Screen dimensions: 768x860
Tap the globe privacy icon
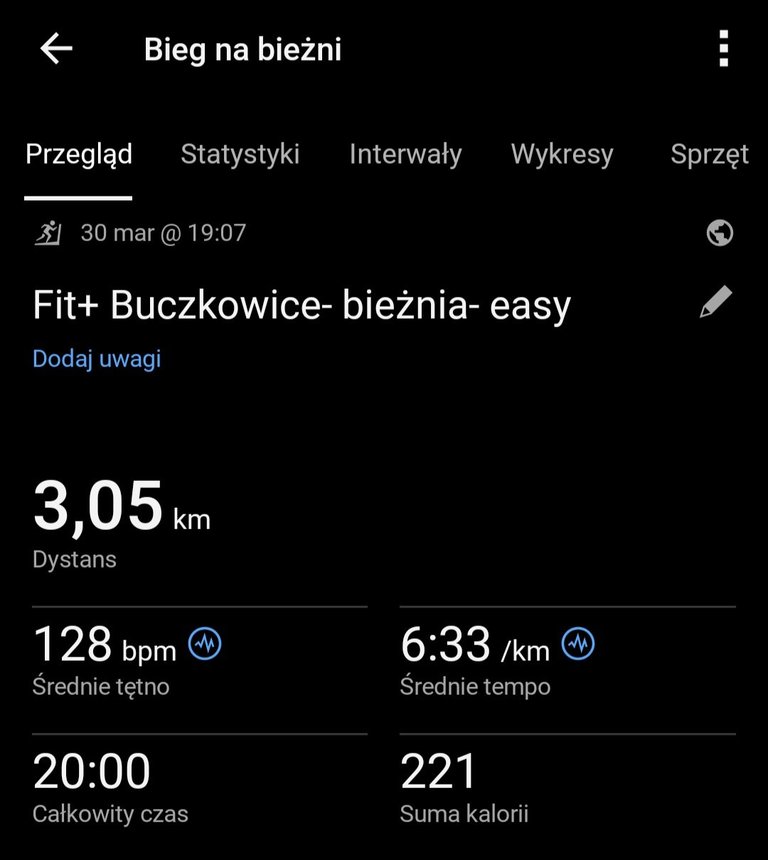pyautogui.click(x=719, y=233)
